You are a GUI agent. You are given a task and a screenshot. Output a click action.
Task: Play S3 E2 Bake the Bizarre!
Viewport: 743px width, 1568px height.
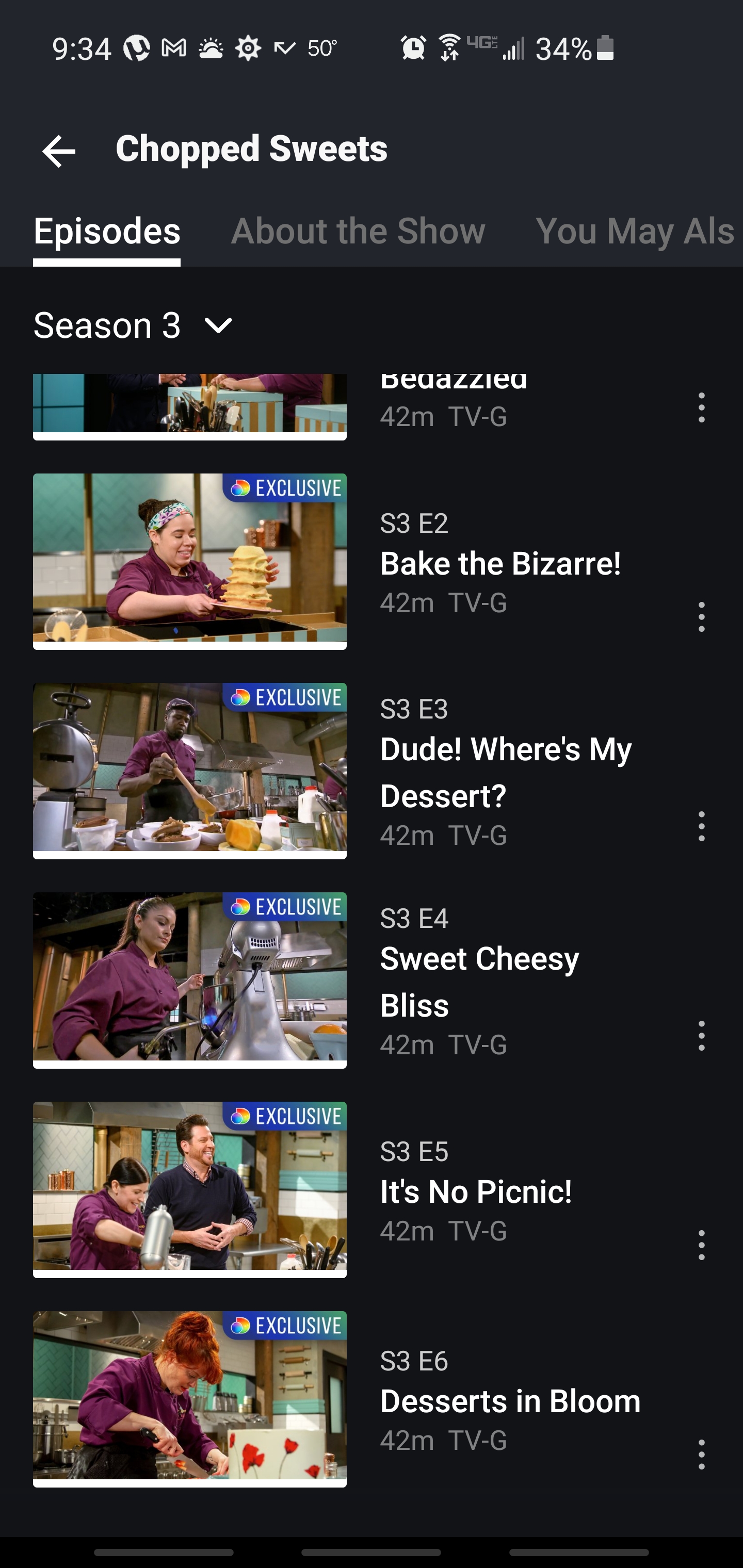point(189,560)
